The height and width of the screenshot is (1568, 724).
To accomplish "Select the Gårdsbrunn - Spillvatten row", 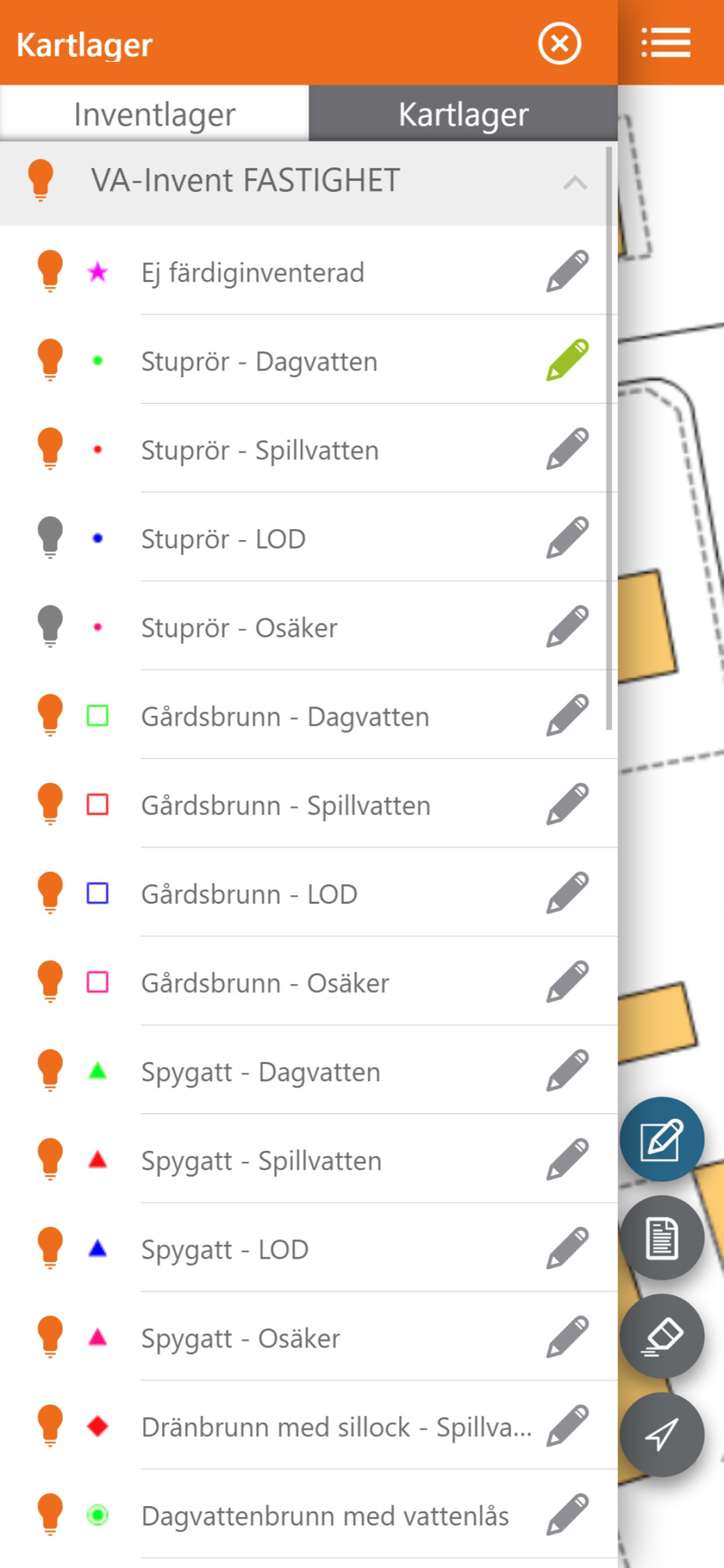I will click(x=309, y=804).
